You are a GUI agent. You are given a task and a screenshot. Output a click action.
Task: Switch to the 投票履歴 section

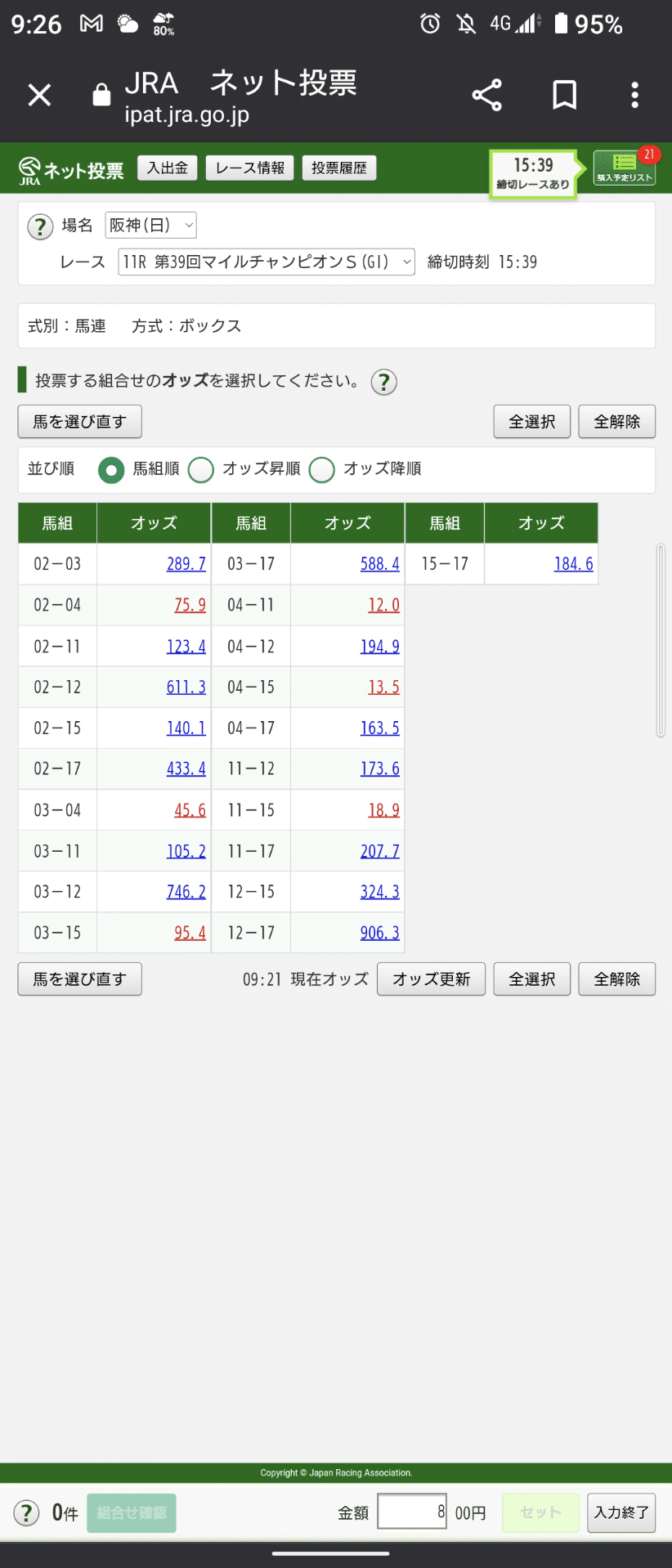(338, 168)
